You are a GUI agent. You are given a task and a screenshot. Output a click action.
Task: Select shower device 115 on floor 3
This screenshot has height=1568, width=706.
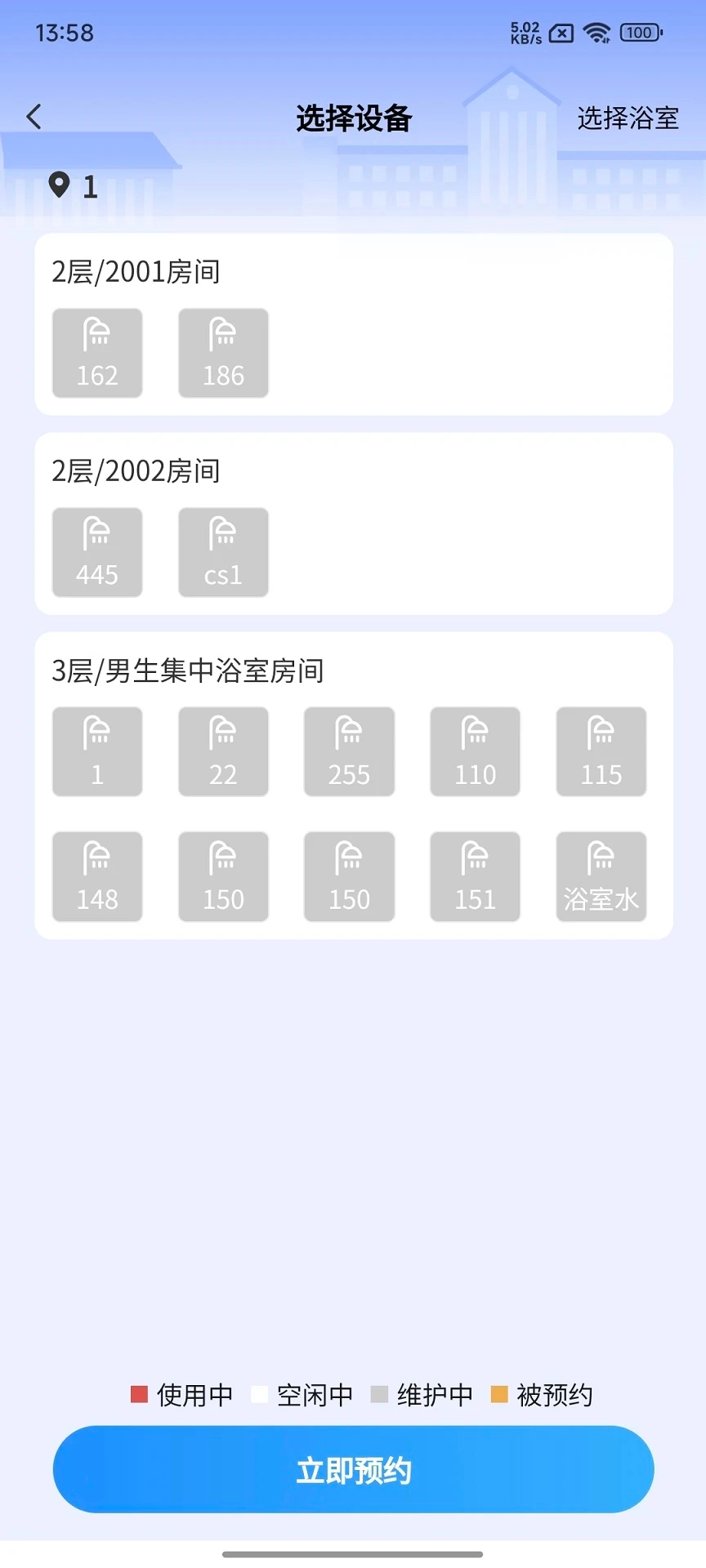[x=601, y=751]
